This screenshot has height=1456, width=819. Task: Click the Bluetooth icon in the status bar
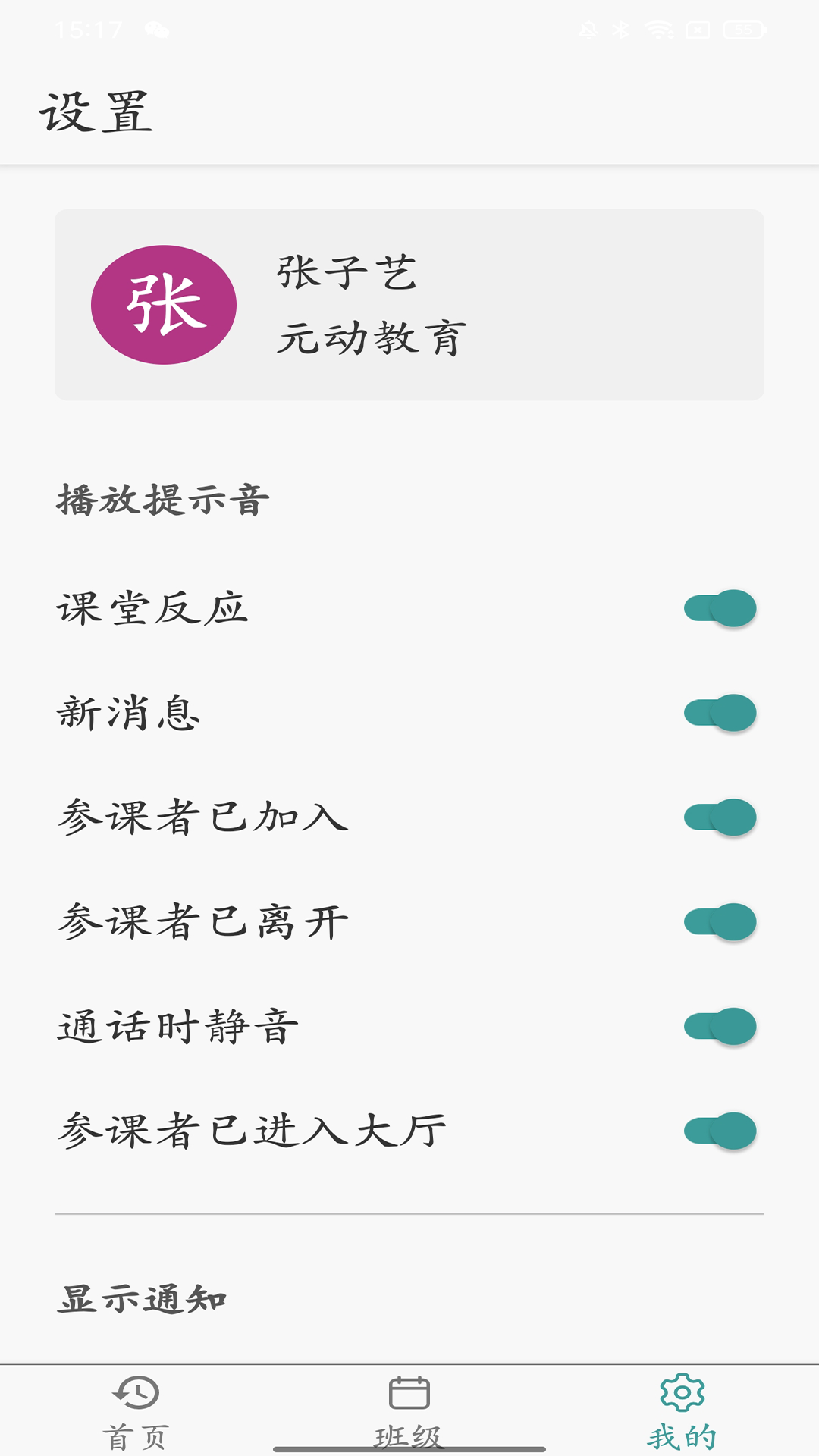[x=620, y=29]
